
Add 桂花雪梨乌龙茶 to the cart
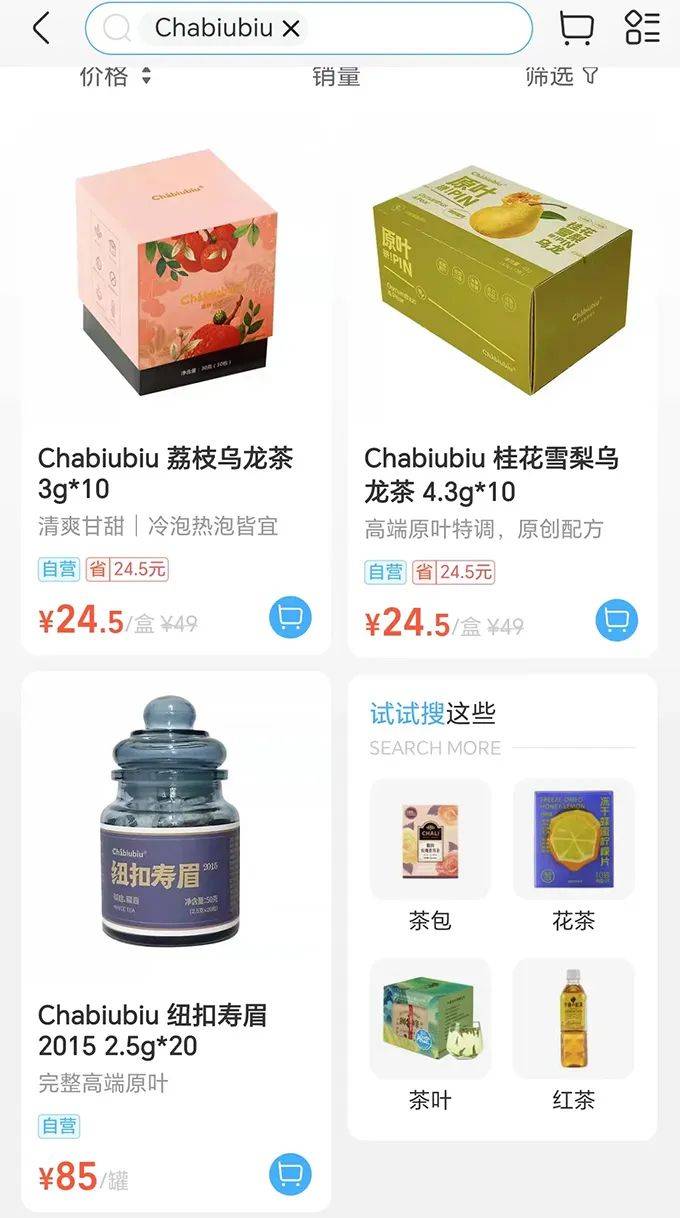(617, 620)
